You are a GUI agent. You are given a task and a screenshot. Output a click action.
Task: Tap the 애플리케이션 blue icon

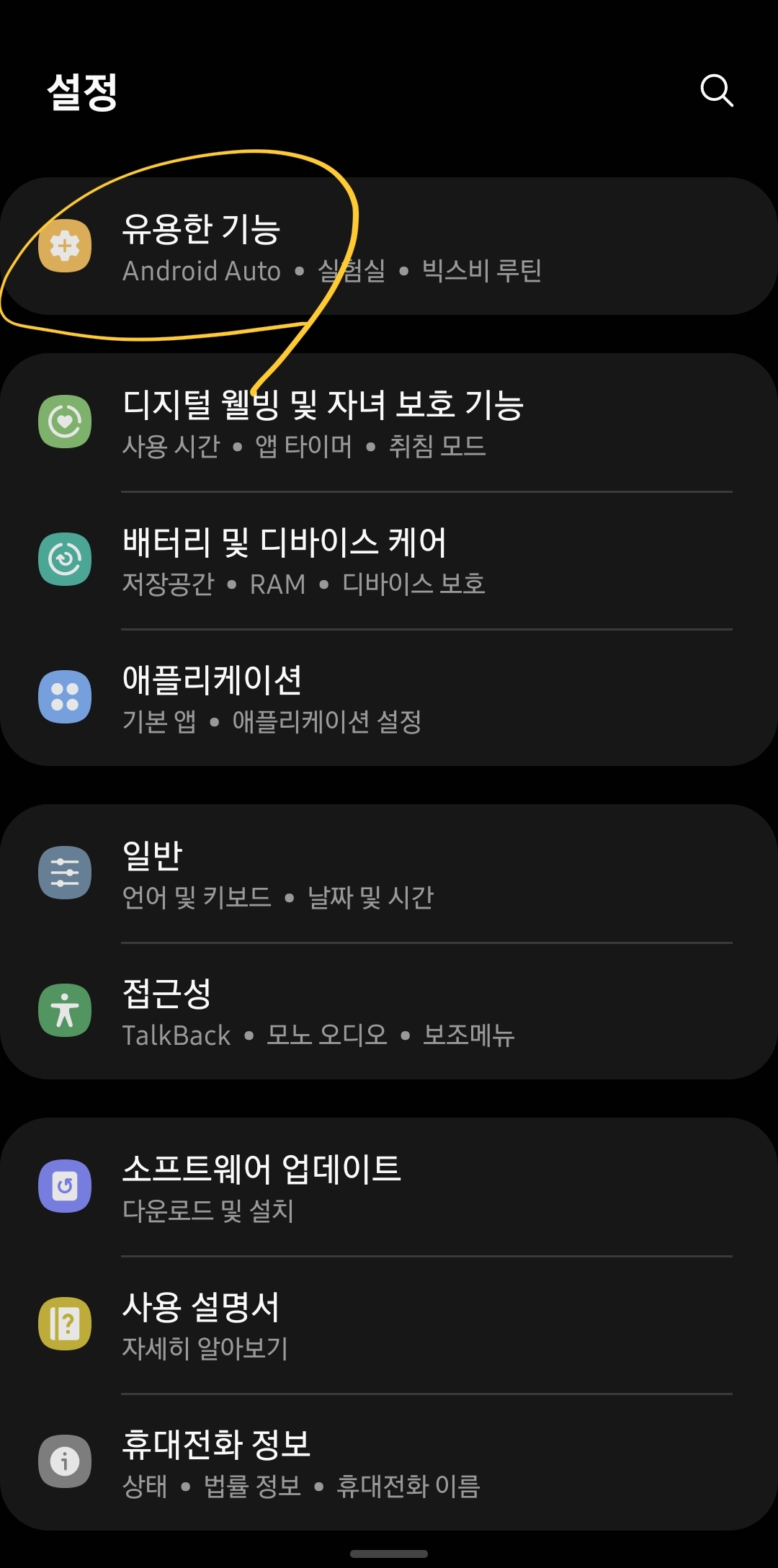[x=66, y=696]
